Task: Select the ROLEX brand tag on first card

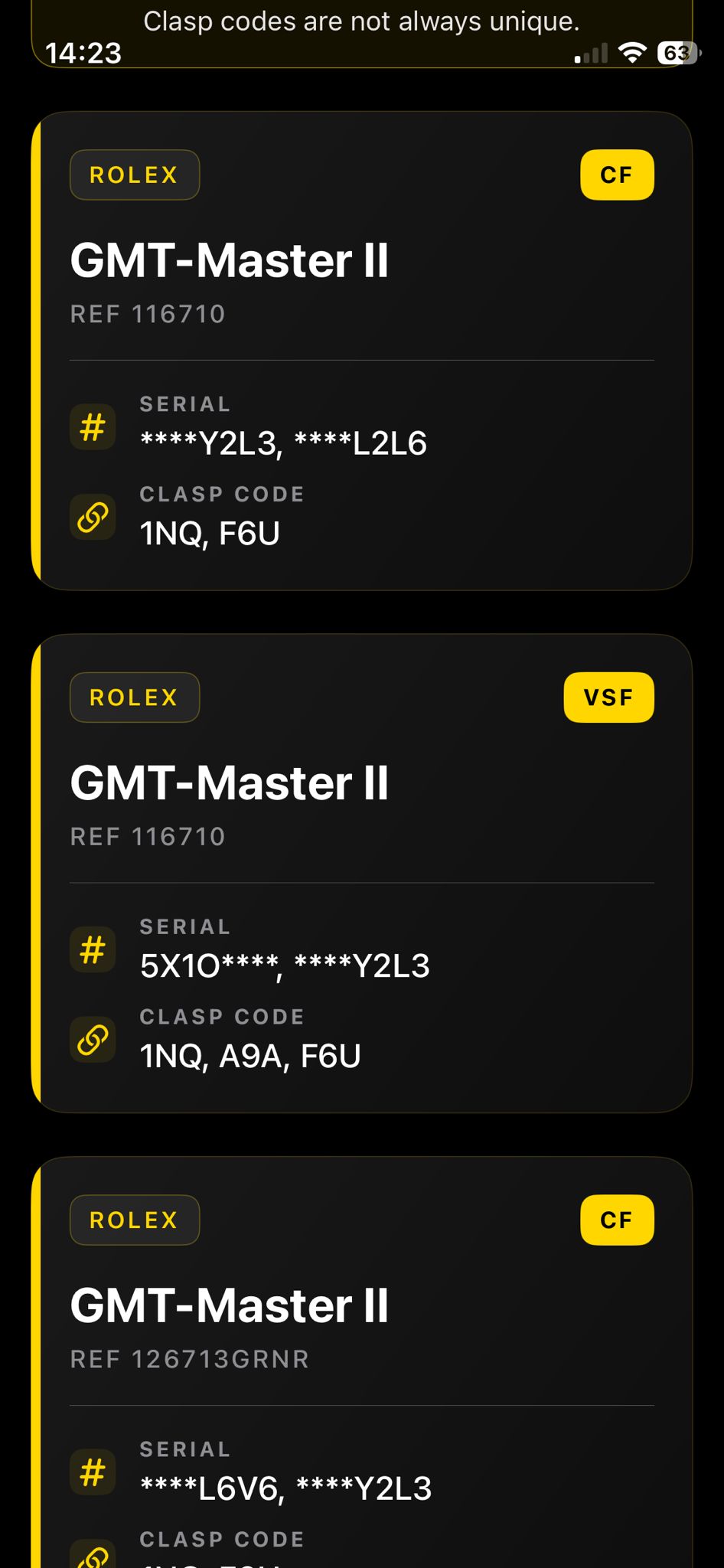Action: 134,175
